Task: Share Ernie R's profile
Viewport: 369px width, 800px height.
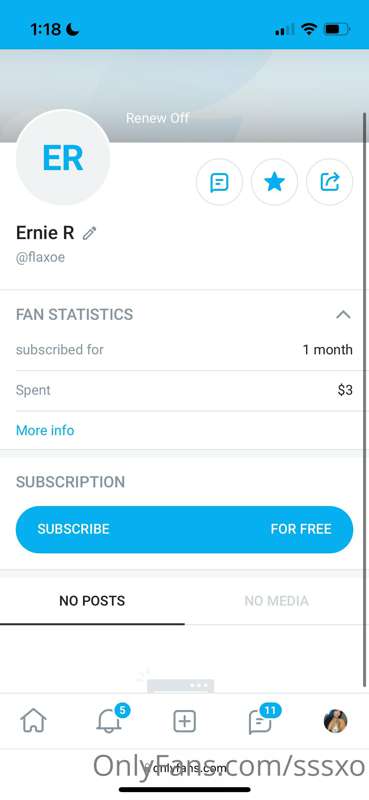Action: (329, 182)
